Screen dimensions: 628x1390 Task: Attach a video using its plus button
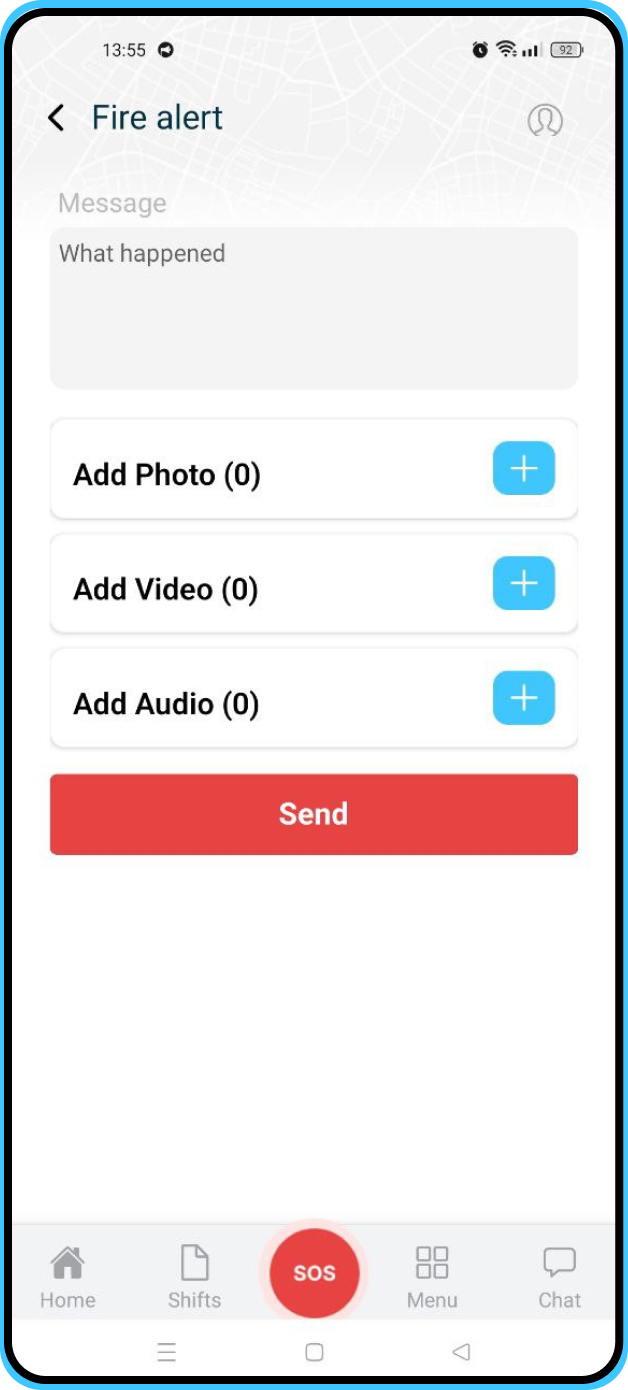tap(523, 583)
